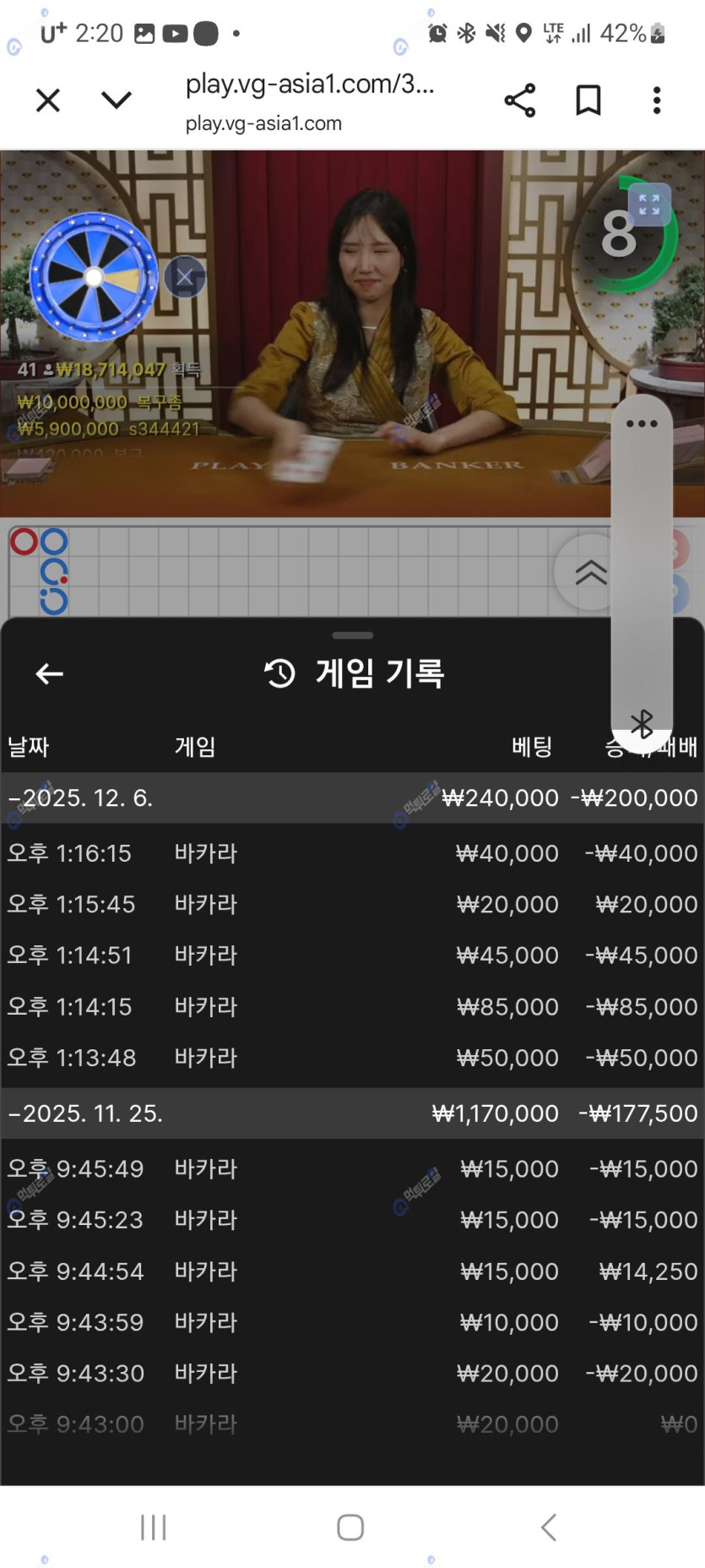The width and height of the screenshot is (705, 1568).
Task: View the 9:44:54 baccarat round details
Action: 351,1271
